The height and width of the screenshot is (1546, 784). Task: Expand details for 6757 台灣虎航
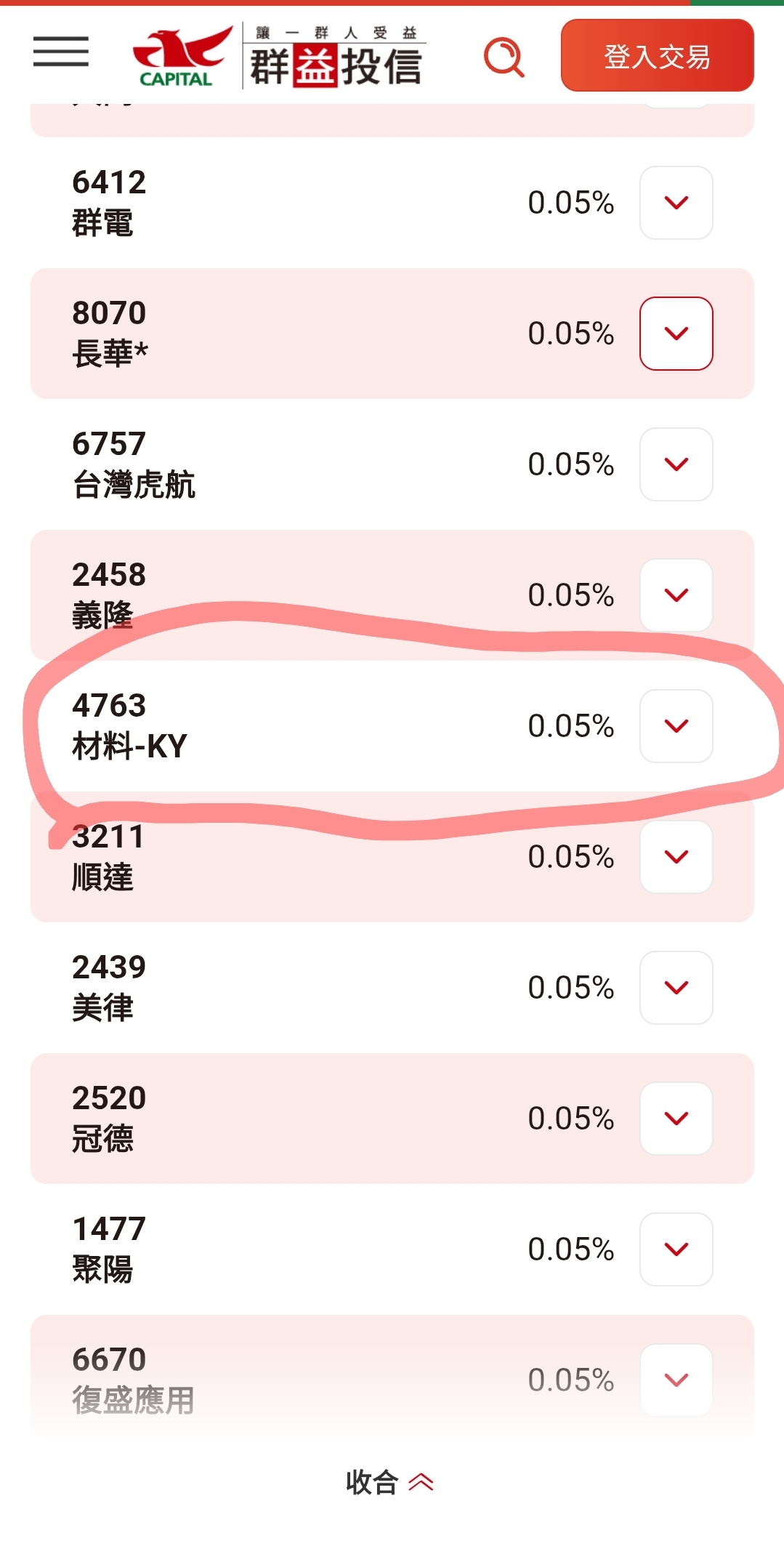(x=676, y=464)
